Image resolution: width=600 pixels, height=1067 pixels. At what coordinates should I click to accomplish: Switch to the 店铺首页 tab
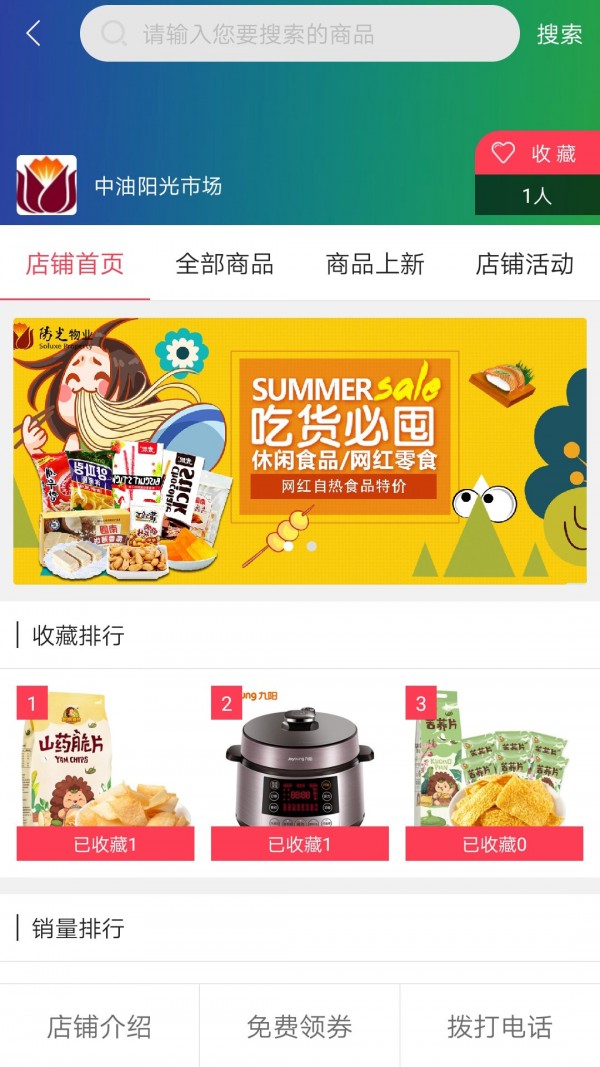click(75, 264)
